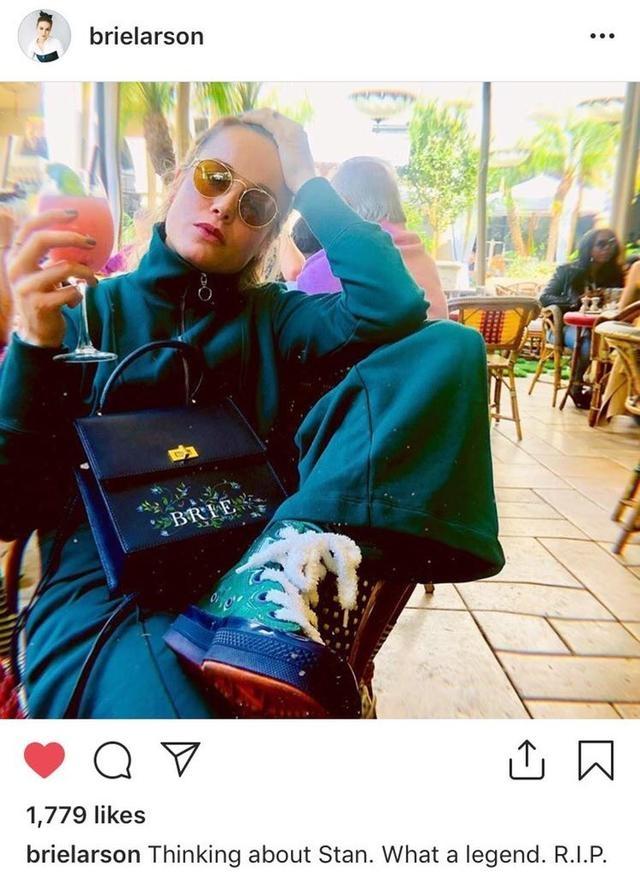View the 1,779 likes list
Image resolution: width=640 pixels, height=878 pixels.
[86, 815]
